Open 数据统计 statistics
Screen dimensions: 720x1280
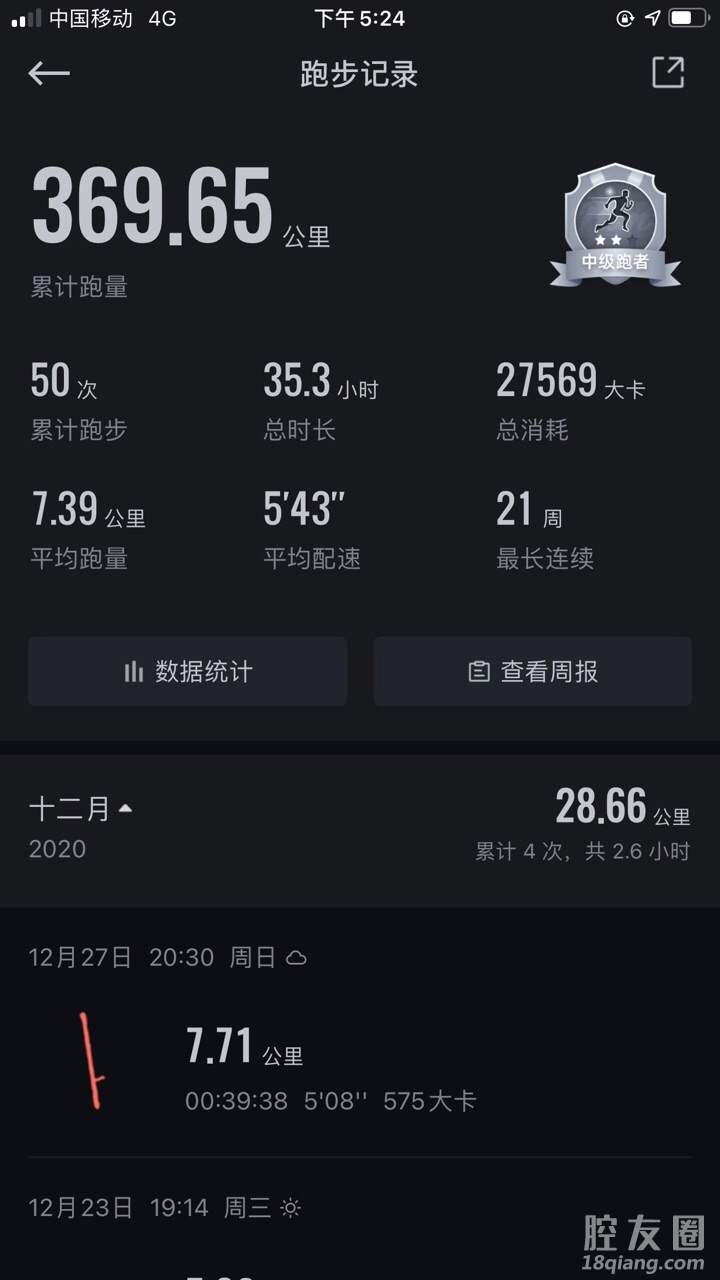(x=188, y=672)
